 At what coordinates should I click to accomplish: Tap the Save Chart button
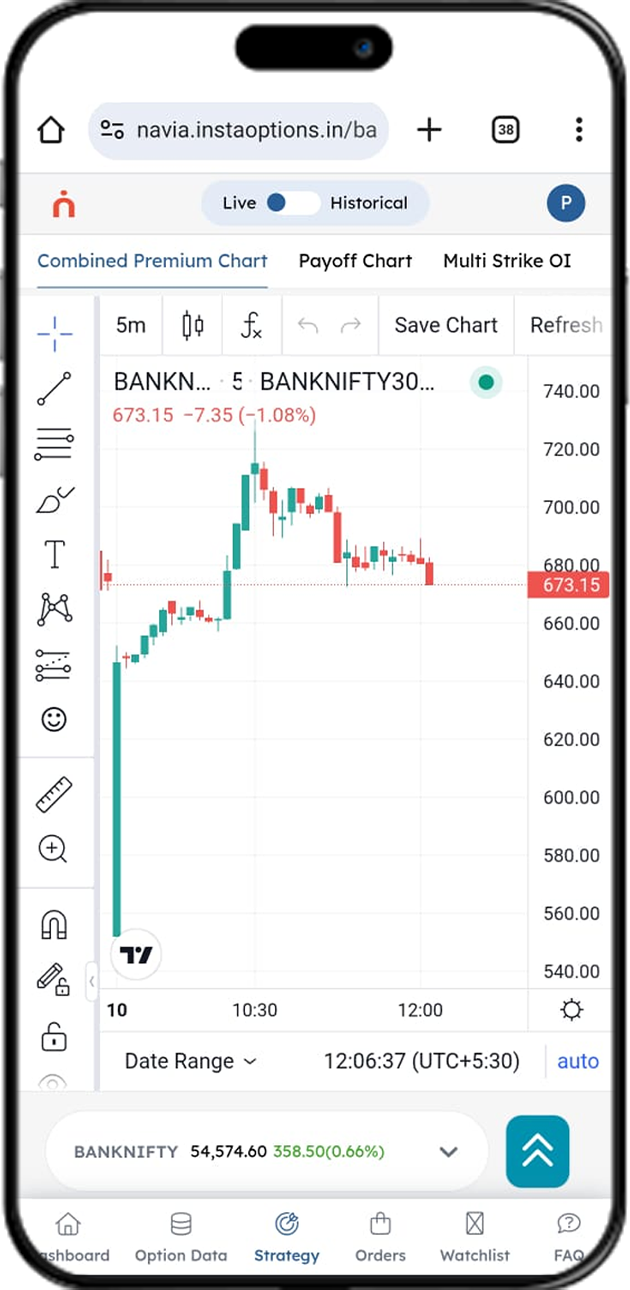coord(446,325)
